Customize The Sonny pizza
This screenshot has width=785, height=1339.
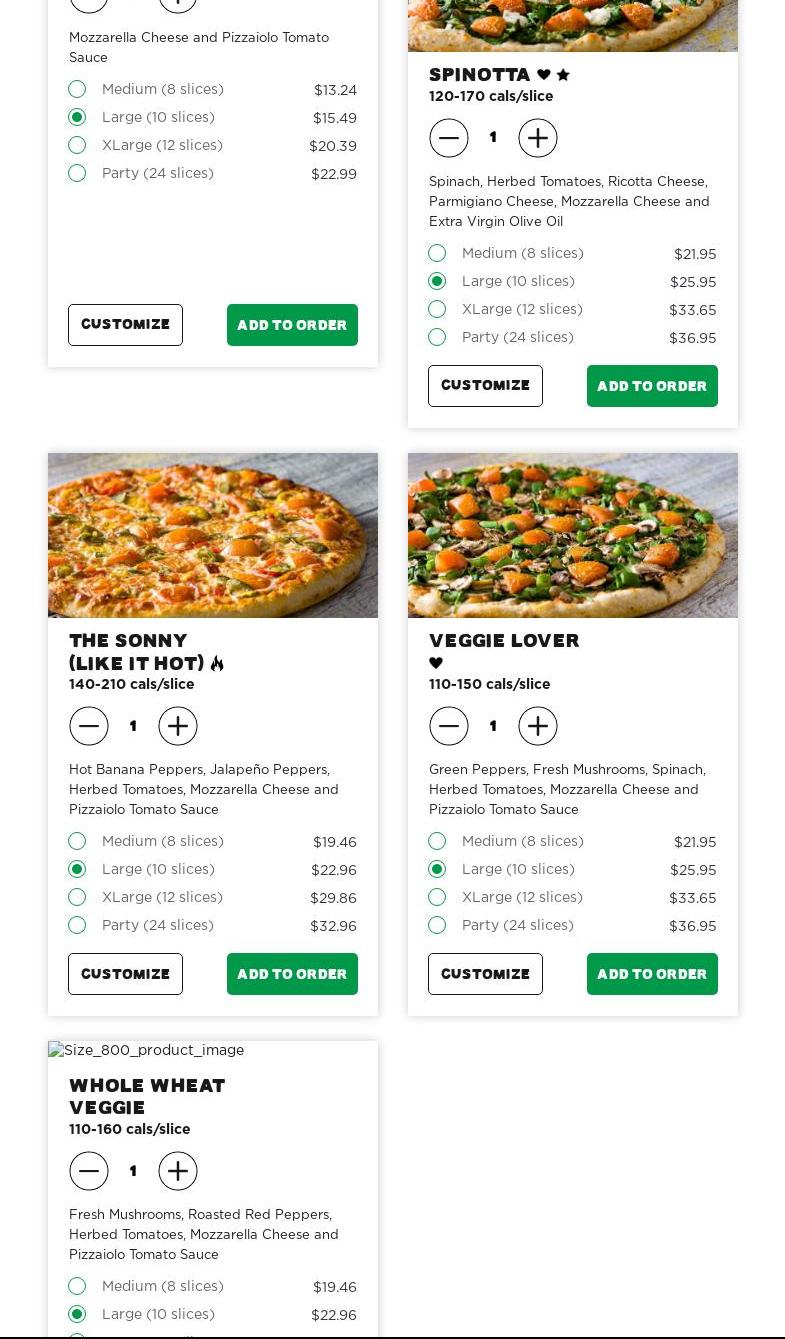125,974
